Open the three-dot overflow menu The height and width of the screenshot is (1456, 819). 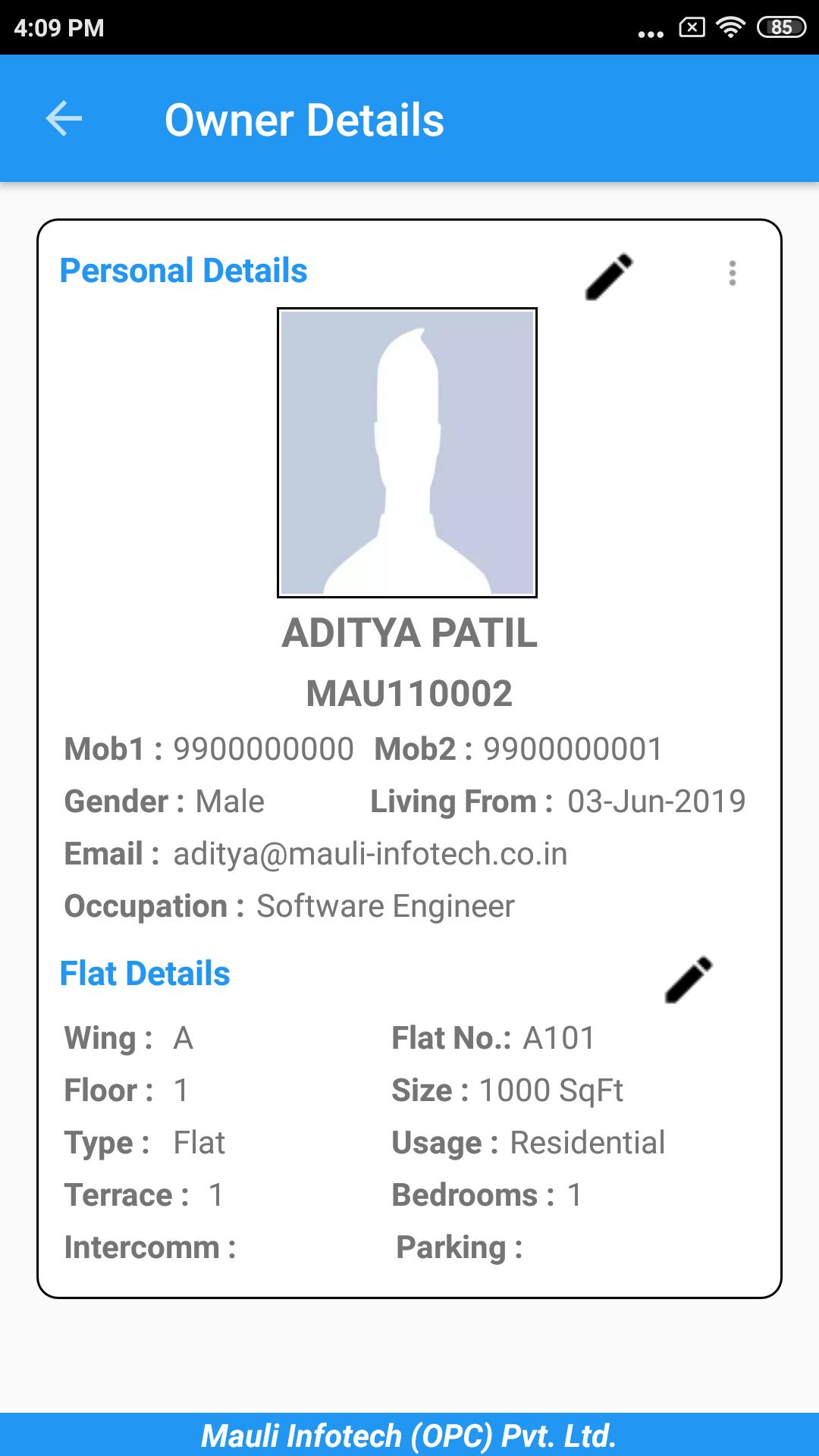[732, 273]
